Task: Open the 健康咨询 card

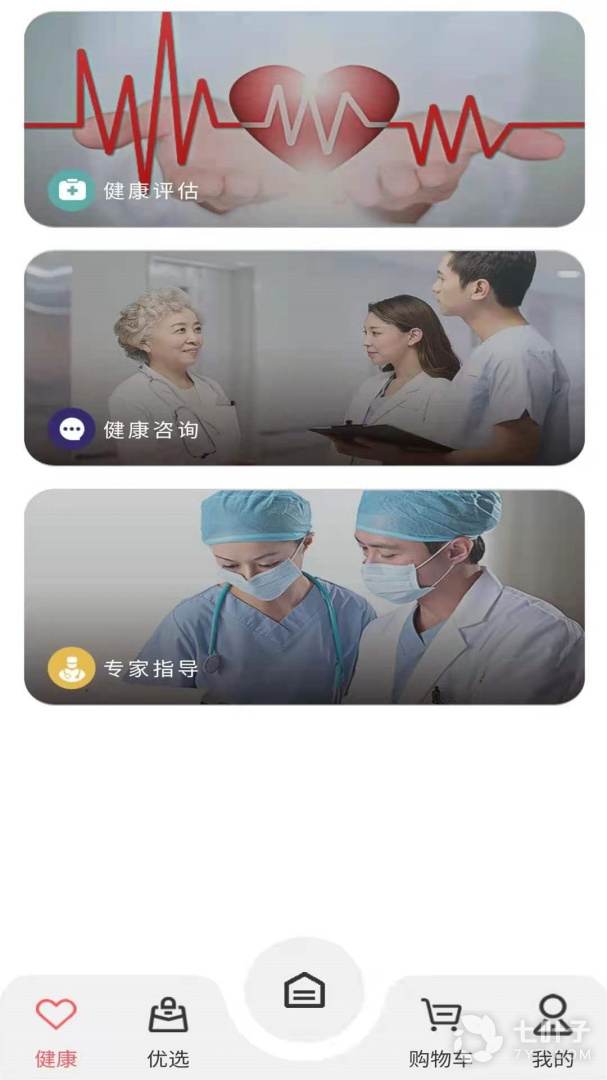Action: tap(304, 358)
